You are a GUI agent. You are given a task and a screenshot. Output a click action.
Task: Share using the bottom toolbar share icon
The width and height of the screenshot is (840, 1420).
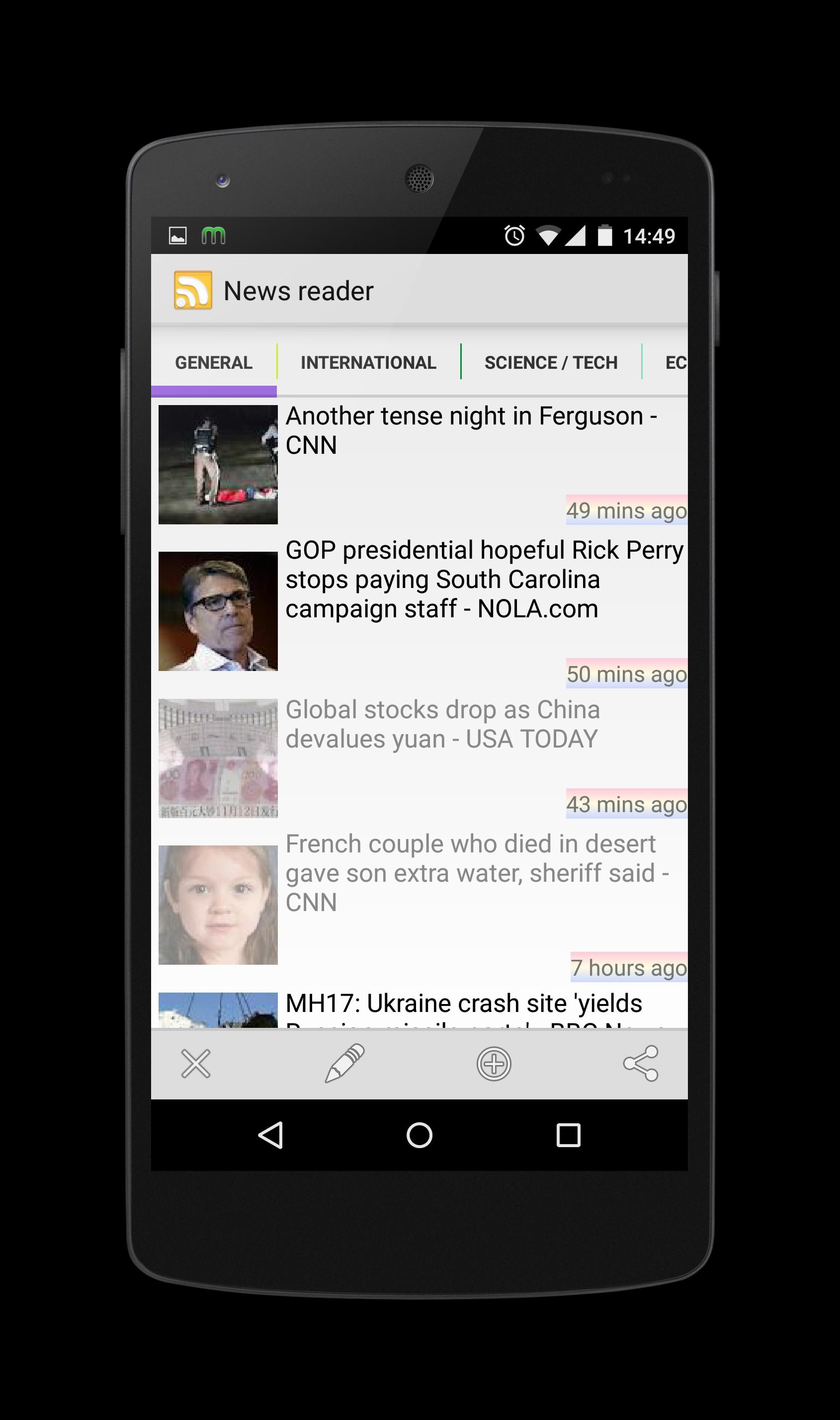[x=641, y=1064]
